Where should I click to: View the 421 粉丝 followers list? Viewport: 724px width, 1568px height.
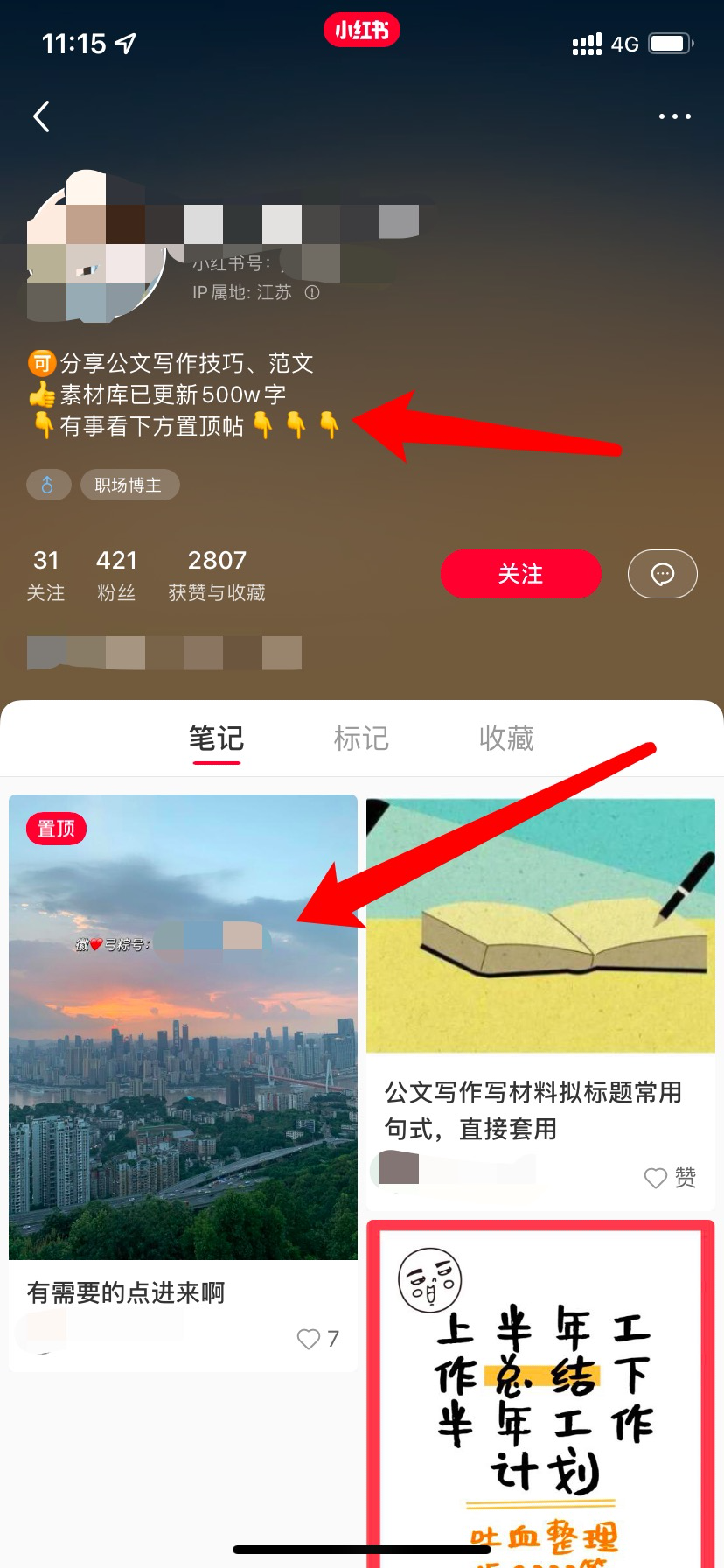[116, 575]
